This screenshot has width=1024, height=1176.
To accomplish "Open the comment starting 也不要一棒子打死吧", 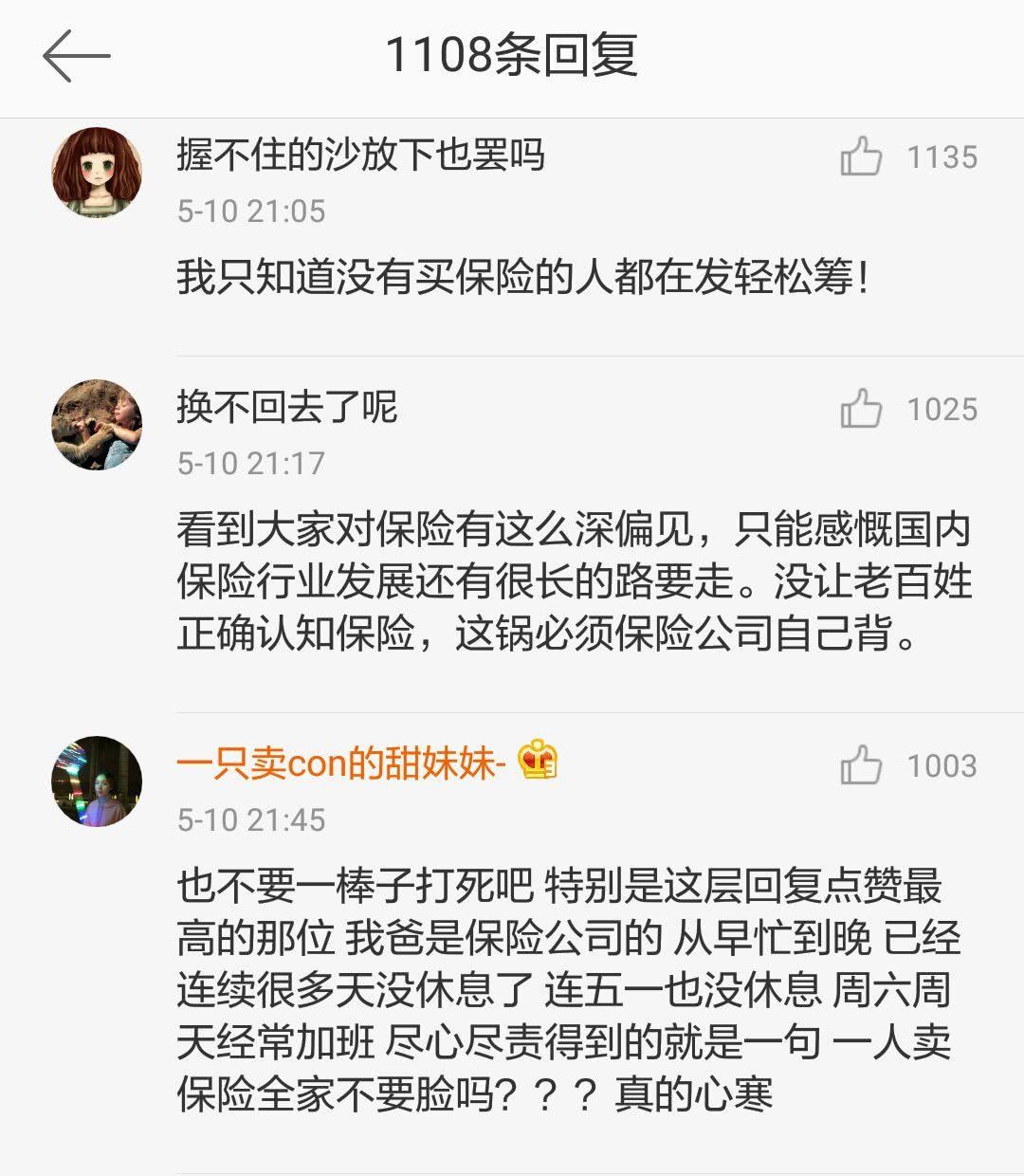I will tap(569, 990).
